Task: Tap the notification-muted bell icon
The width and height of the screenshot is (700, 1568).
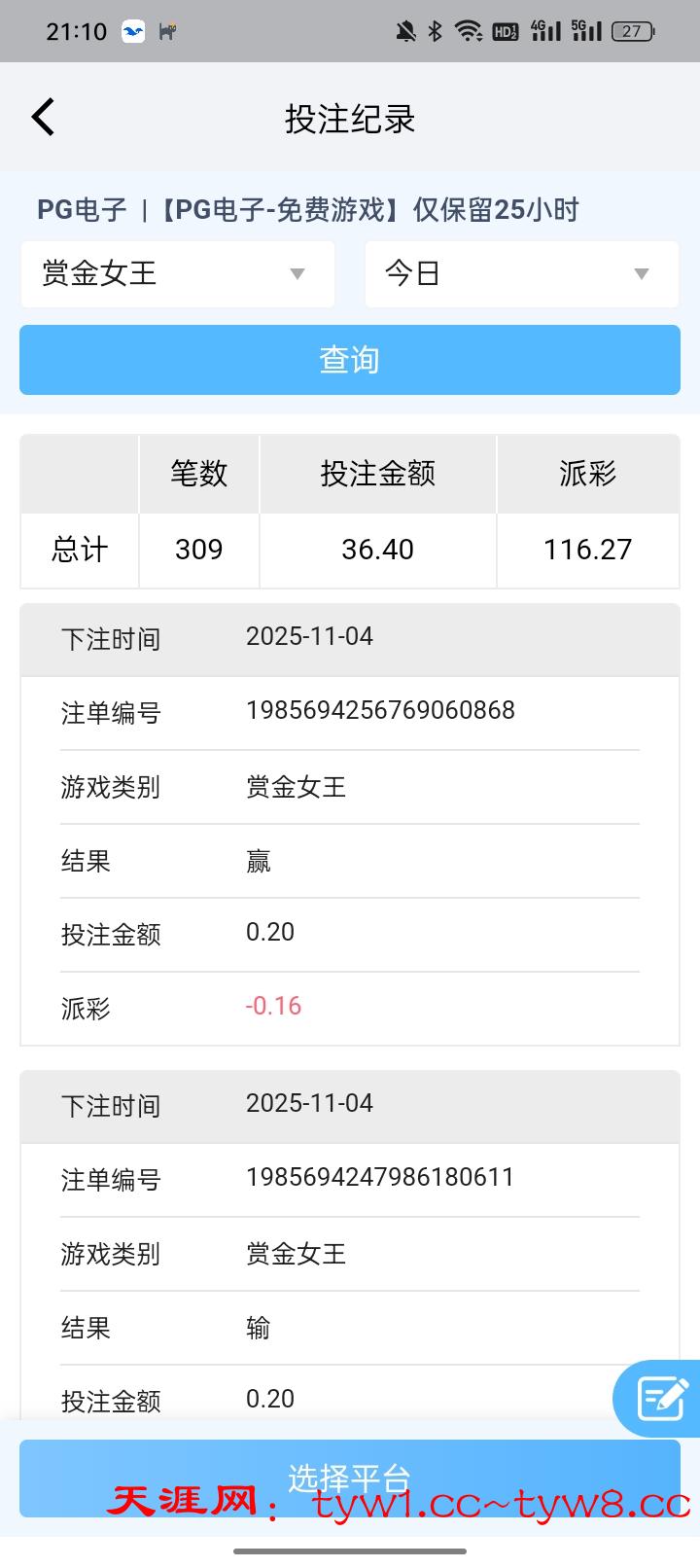Action: pos(405,30)
